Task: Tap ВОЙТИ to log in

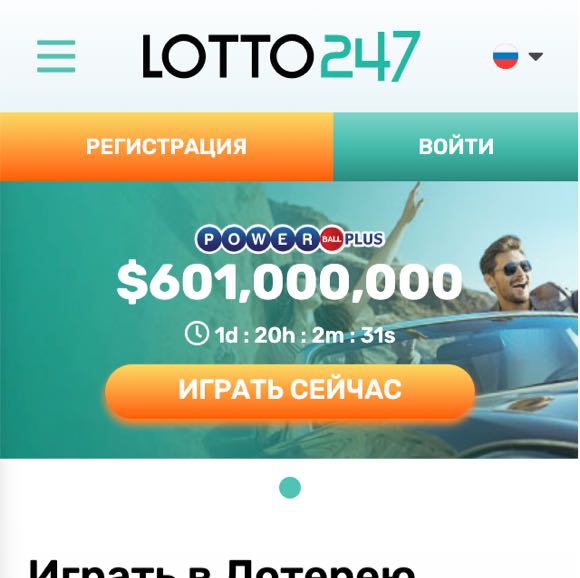Action: click(x=456, y=146)
